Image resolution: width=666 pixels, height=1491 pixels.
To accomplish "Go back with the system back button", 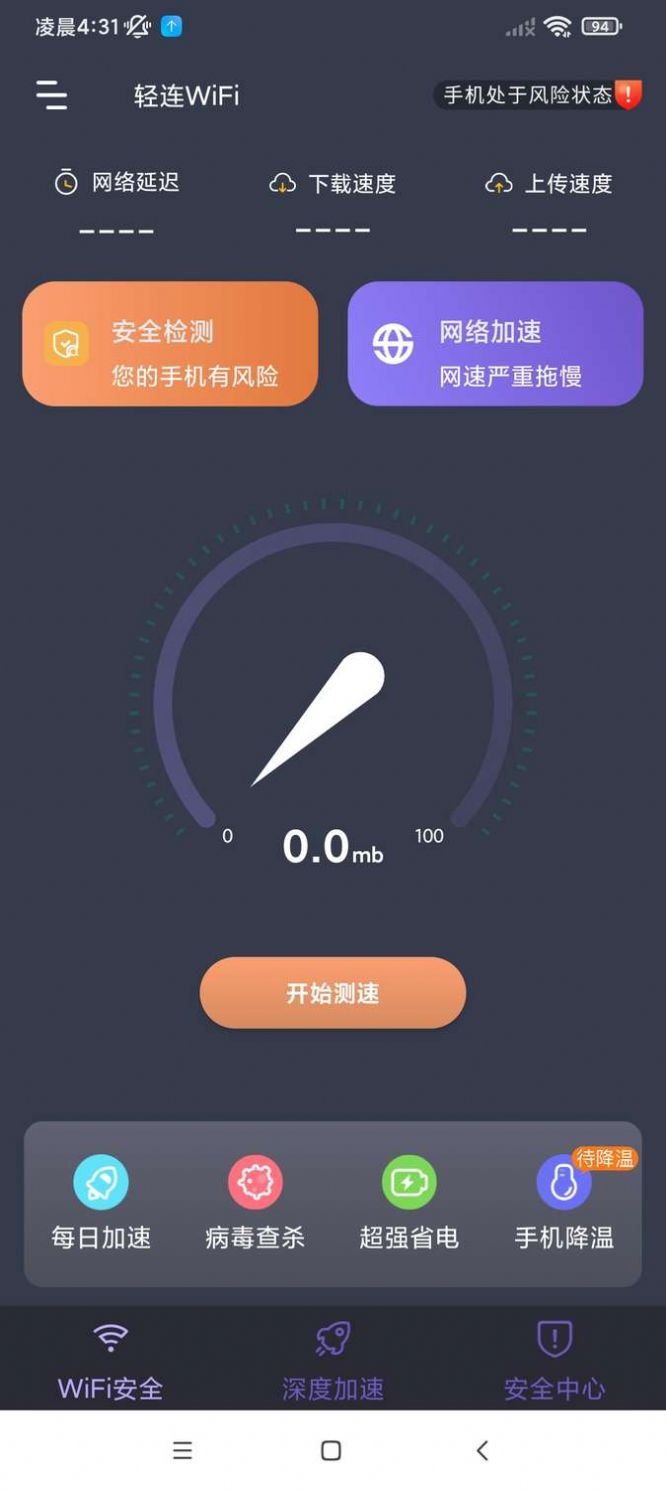I will [482, 1450].
